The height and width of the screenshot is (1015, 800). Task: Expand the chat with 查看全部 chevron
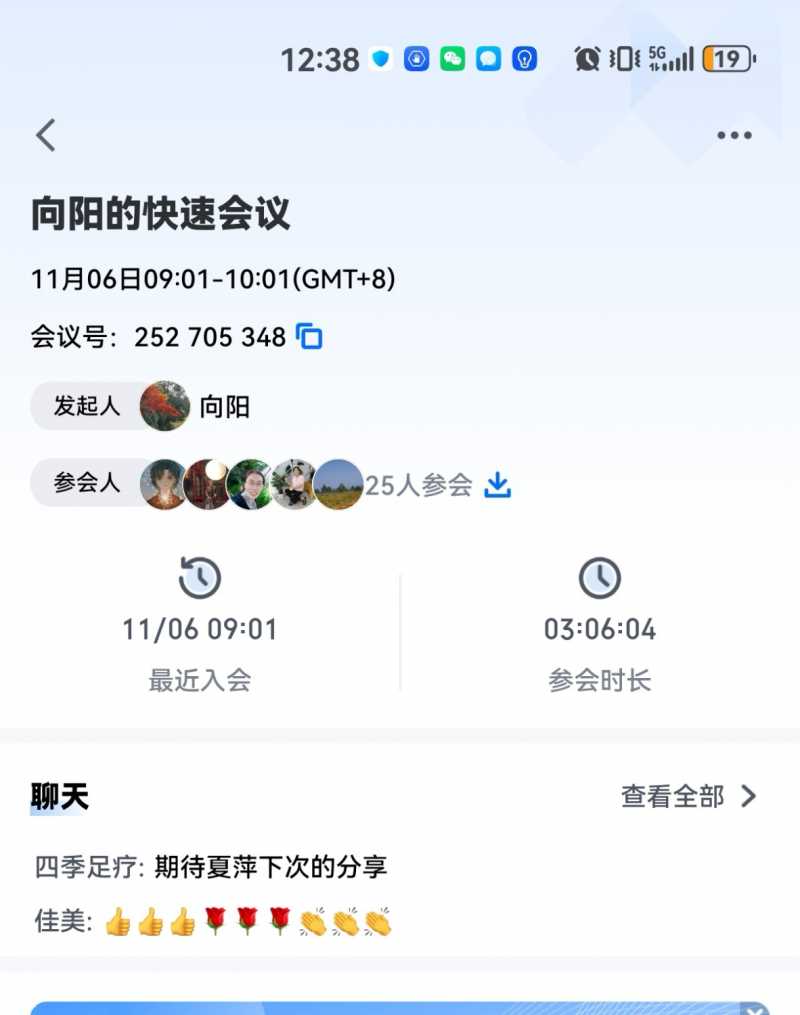click(x=746, y=797)
